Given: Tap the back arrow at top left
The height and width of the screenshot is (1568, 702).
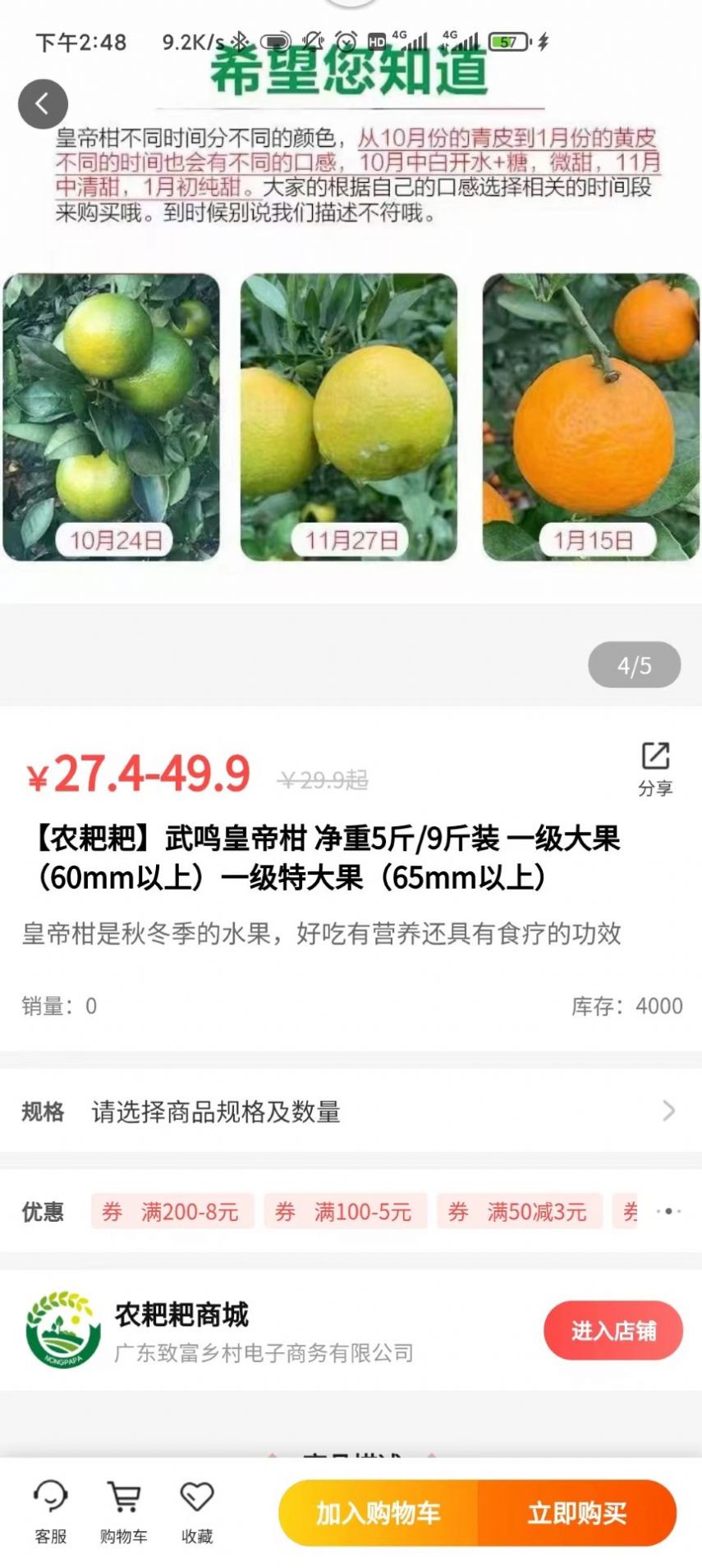Looking at the screenshot, I should (43, 103).
